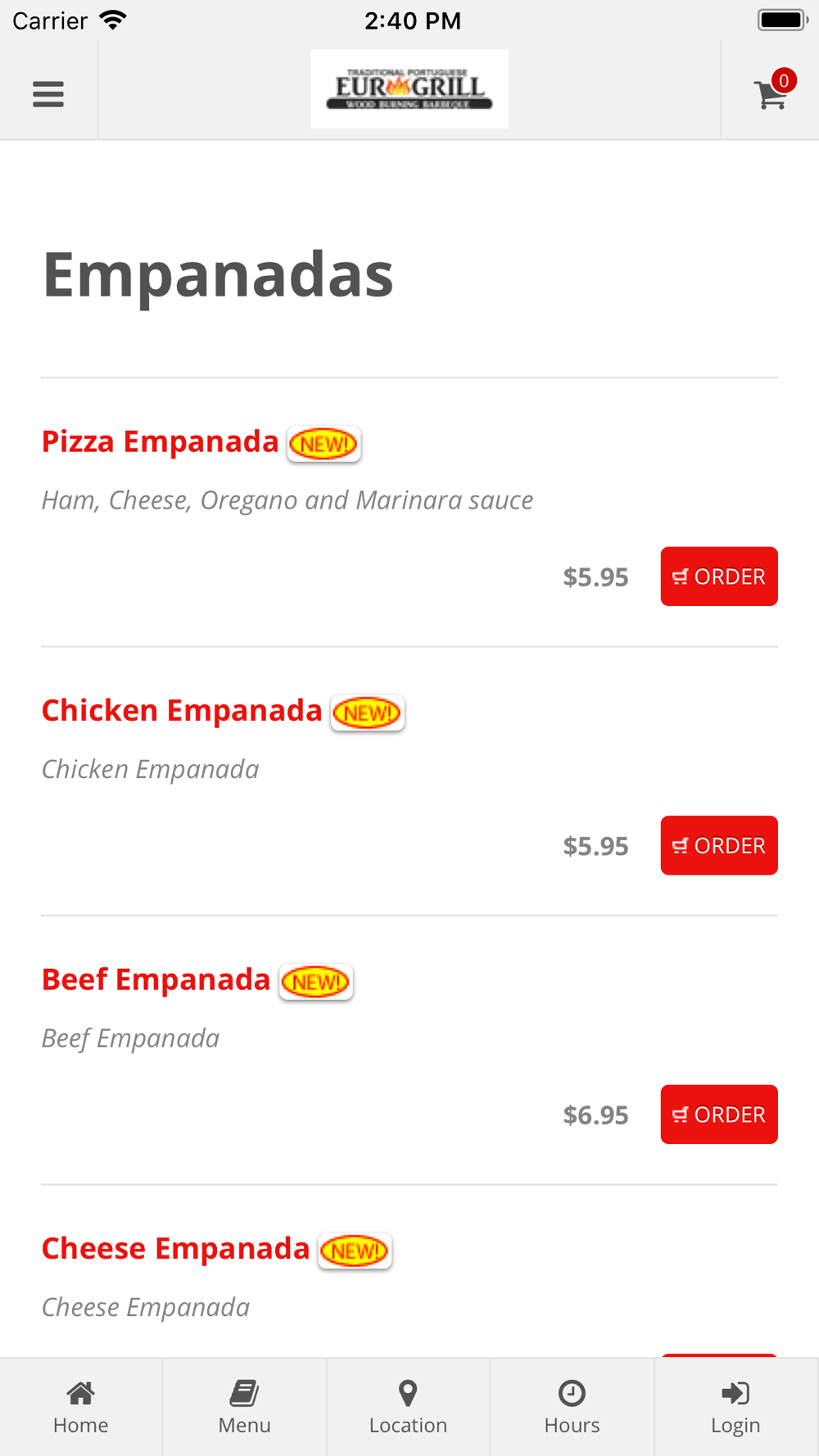Viewport: 819px width, 1456px height.
Task: Open the Cheese Empanada item
Action: pos(176,1248)
